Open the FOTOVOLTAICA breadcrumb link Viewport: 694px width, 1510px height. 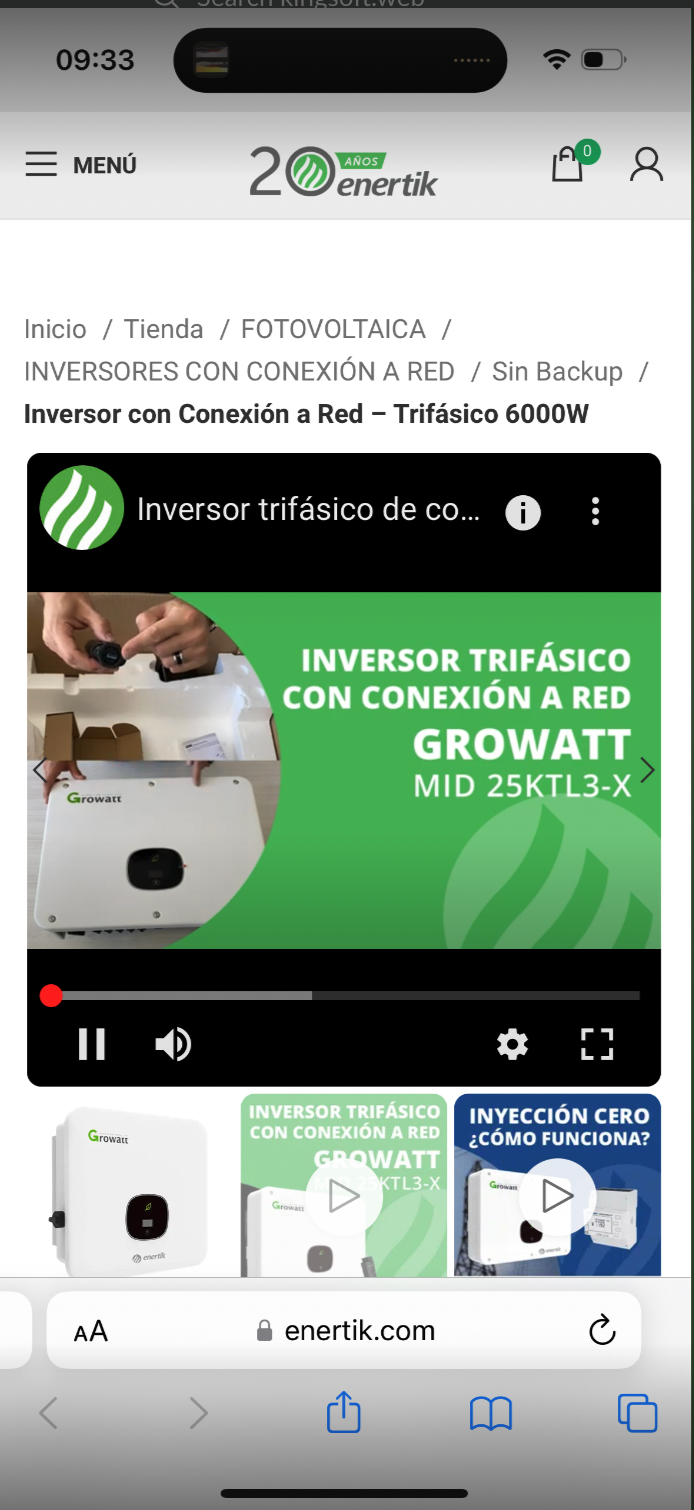[x=333, y=329]
